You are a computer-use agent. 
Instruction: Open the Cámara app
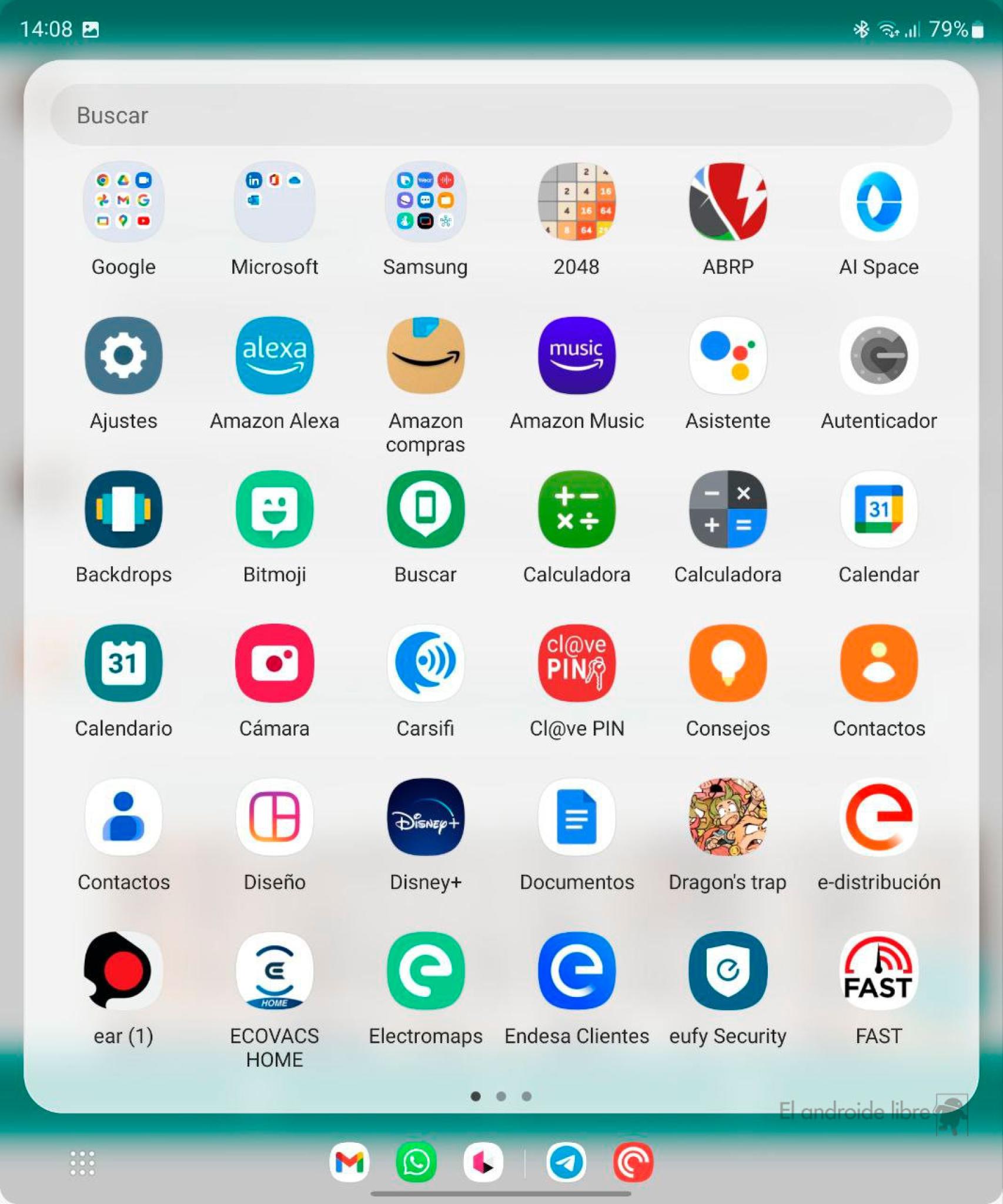(275, 663)
